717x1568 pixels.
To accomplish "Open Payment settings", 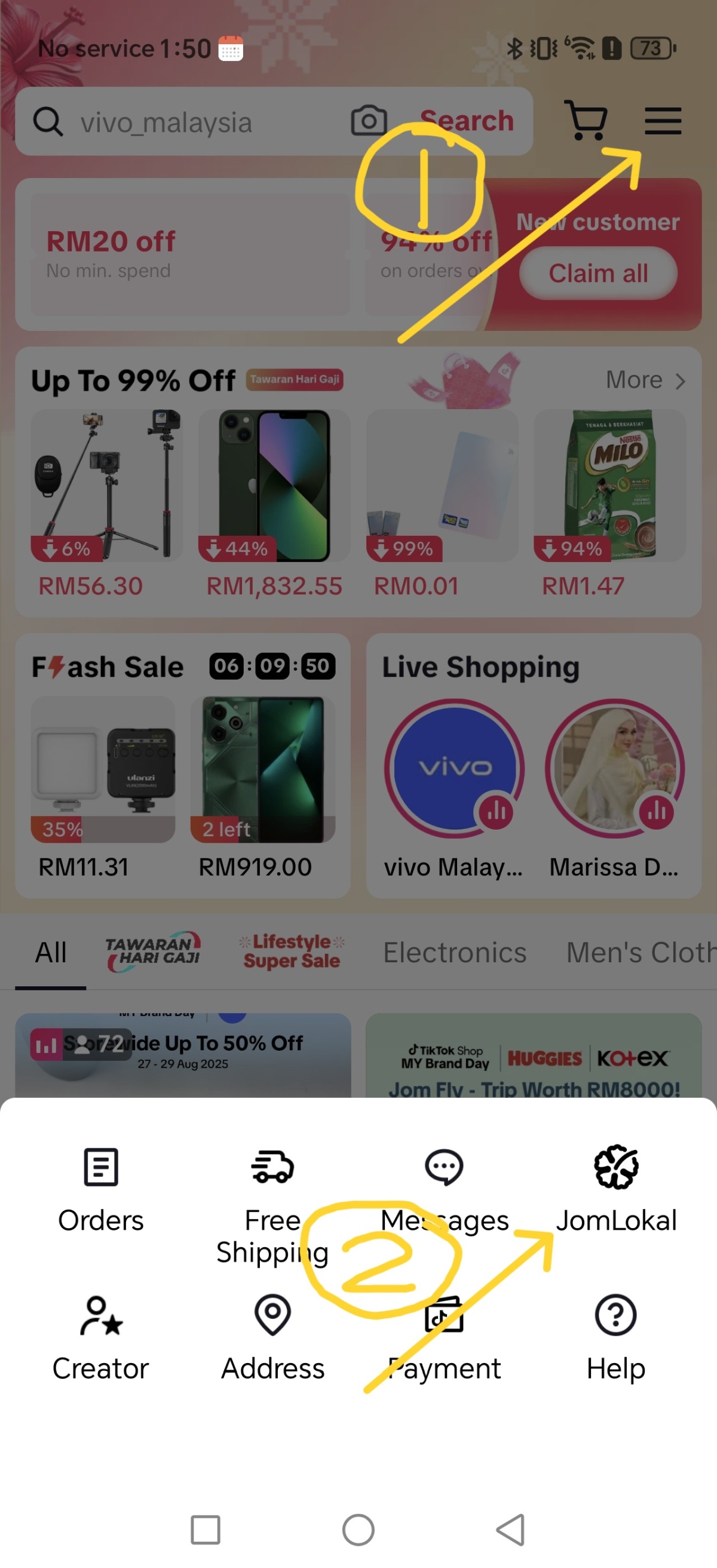I will (445, 1337).
